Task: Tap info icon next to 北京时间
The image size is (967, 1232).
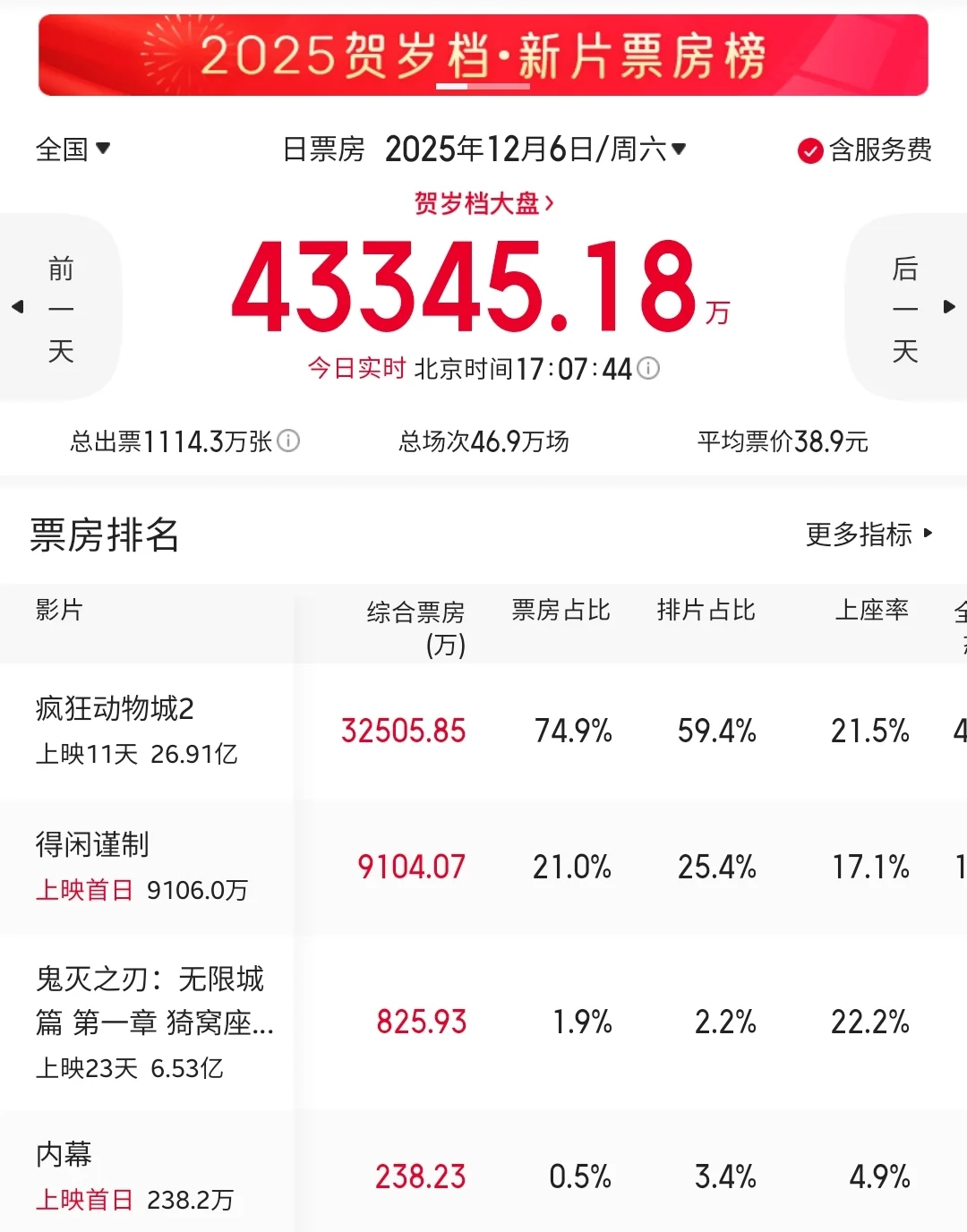Action: pos(648,368)
